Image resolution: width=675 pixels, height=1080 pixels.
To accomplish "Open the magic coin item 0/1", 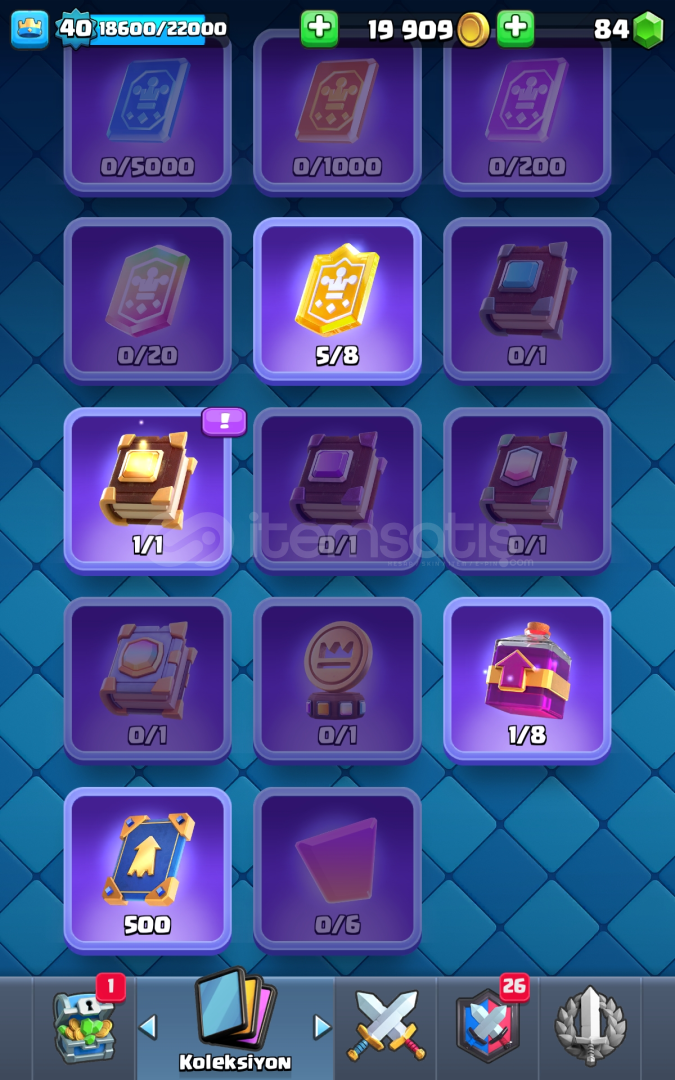I will point(337,679).
